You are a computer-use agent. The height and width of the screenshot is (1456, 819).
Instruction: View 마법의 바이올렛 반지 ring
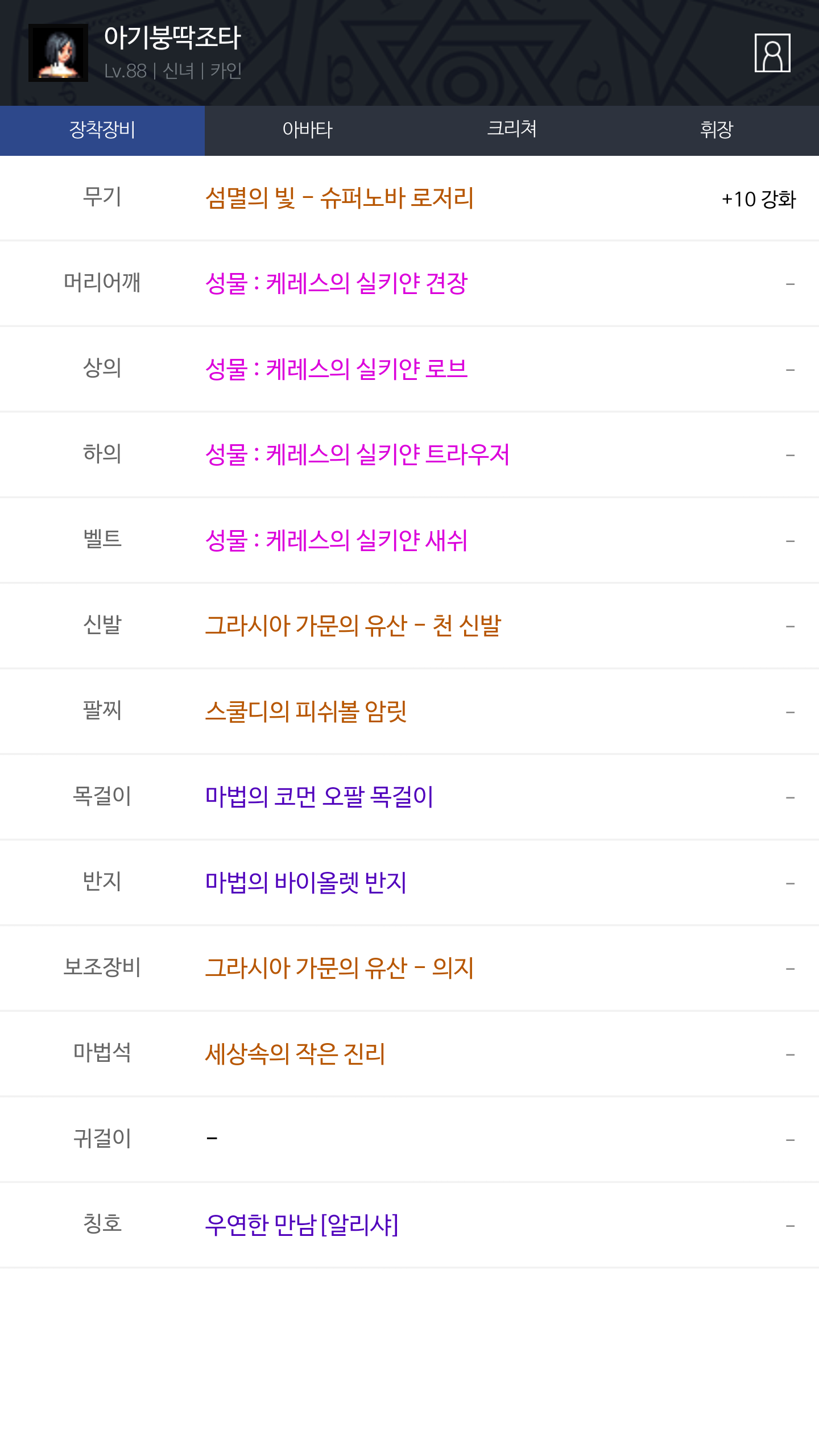point(306,883)
